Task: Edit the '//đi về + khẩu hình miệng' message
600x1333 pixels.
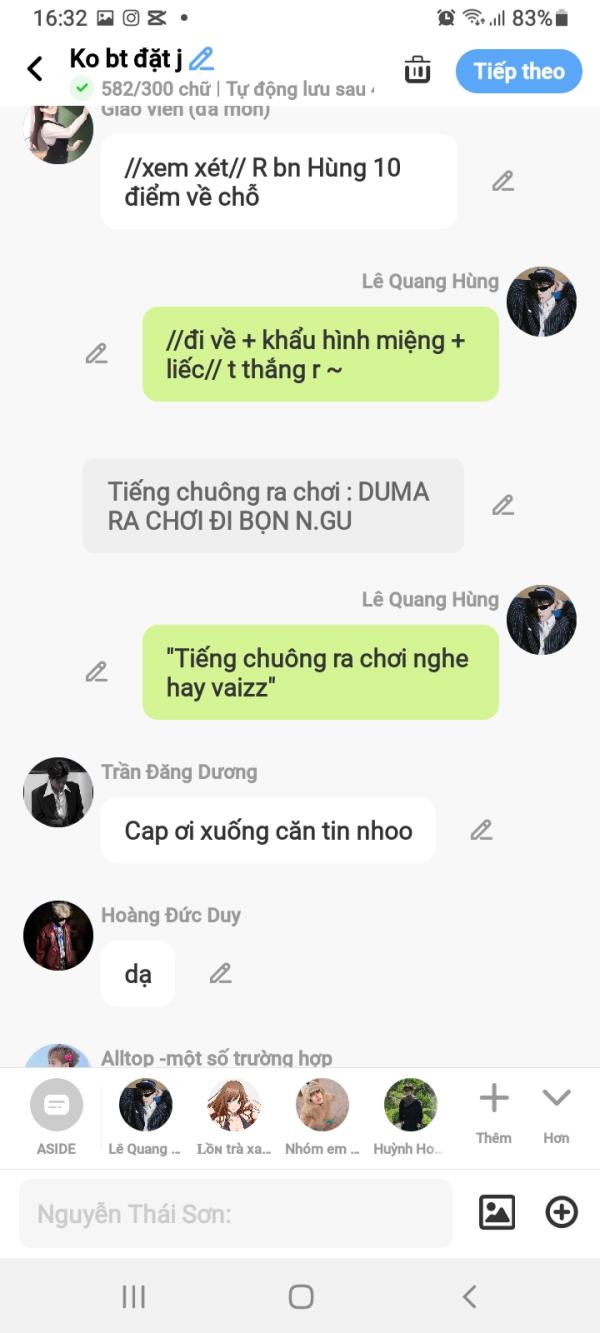Action: coord(96,354)
